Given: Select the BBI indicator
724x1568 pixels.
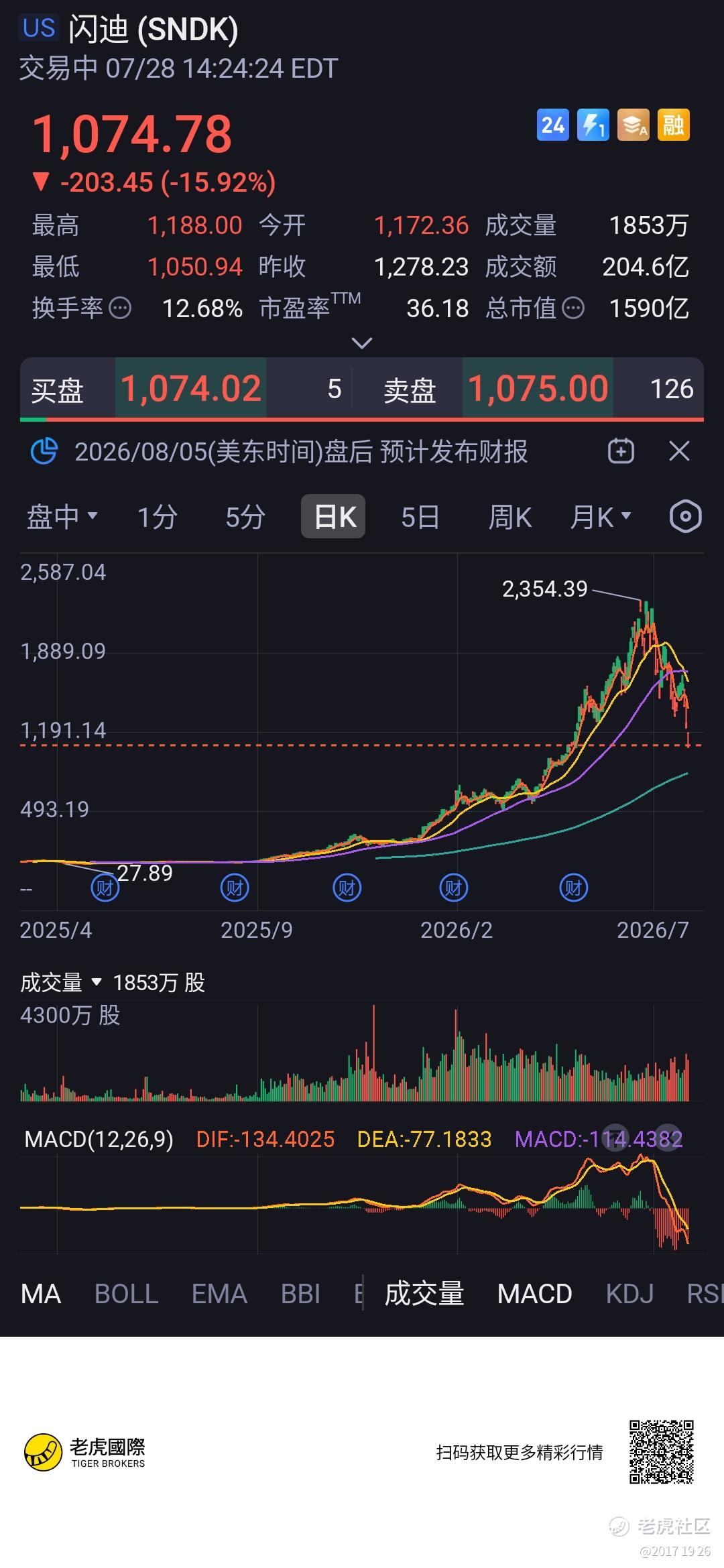Looking at the screenshot, I should pyautogui.click(x=301, y=1294).
